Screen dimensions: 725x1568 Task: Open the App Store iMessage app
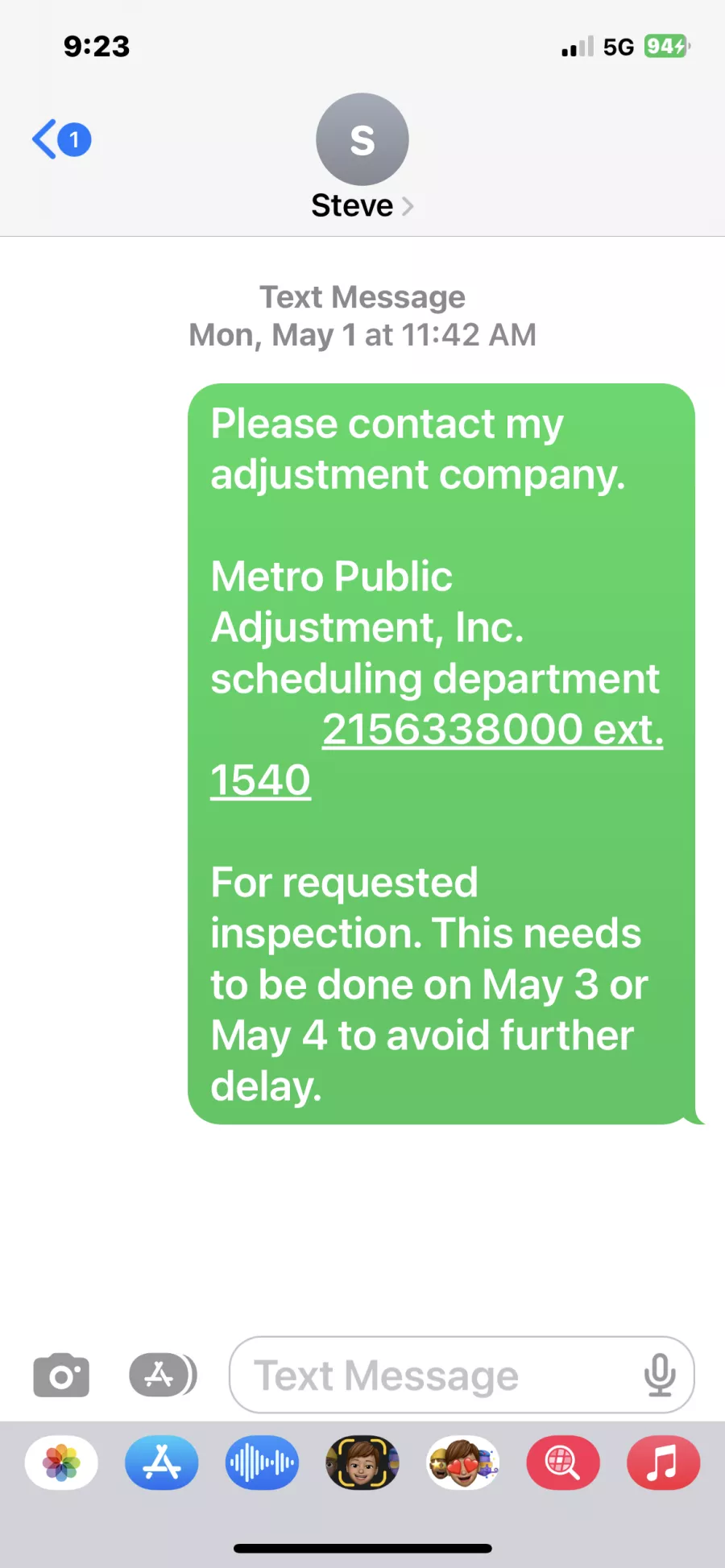coord(162,1463)
